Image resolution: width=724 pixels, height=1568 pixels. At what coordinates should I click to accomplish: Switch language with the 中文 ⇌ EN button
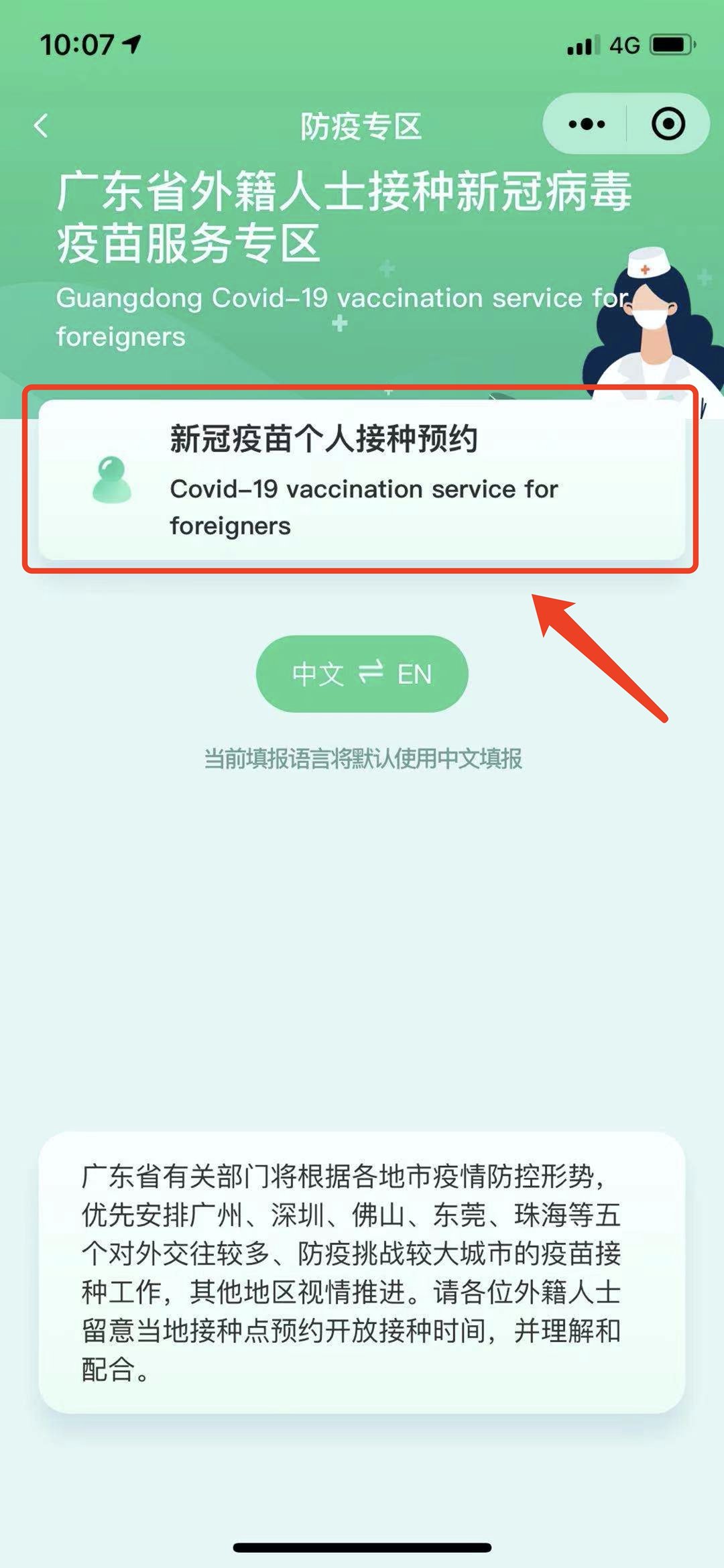coord(362,674)
